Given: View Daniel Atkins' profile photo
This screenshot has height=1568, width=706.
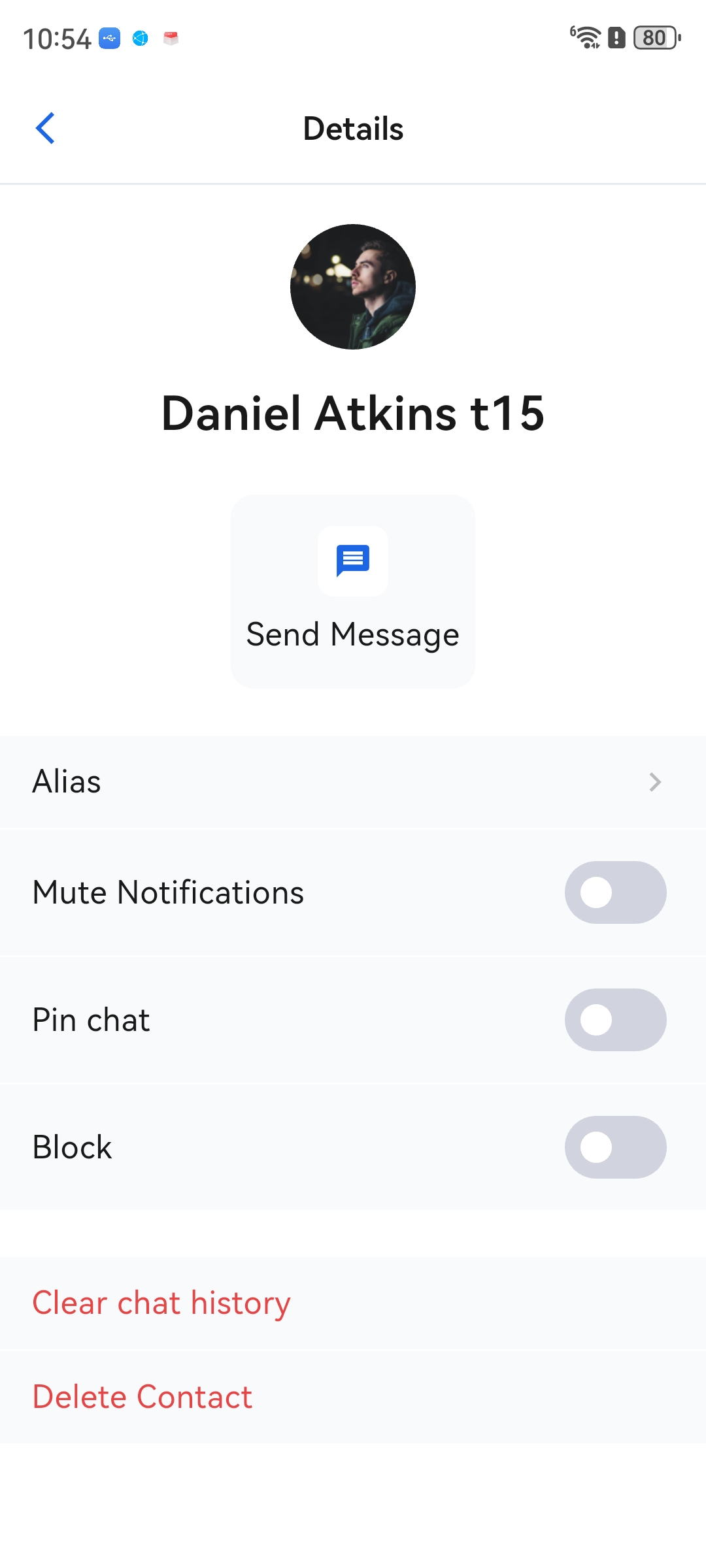Looking at the screenshot, I should [x=353, y=287].
